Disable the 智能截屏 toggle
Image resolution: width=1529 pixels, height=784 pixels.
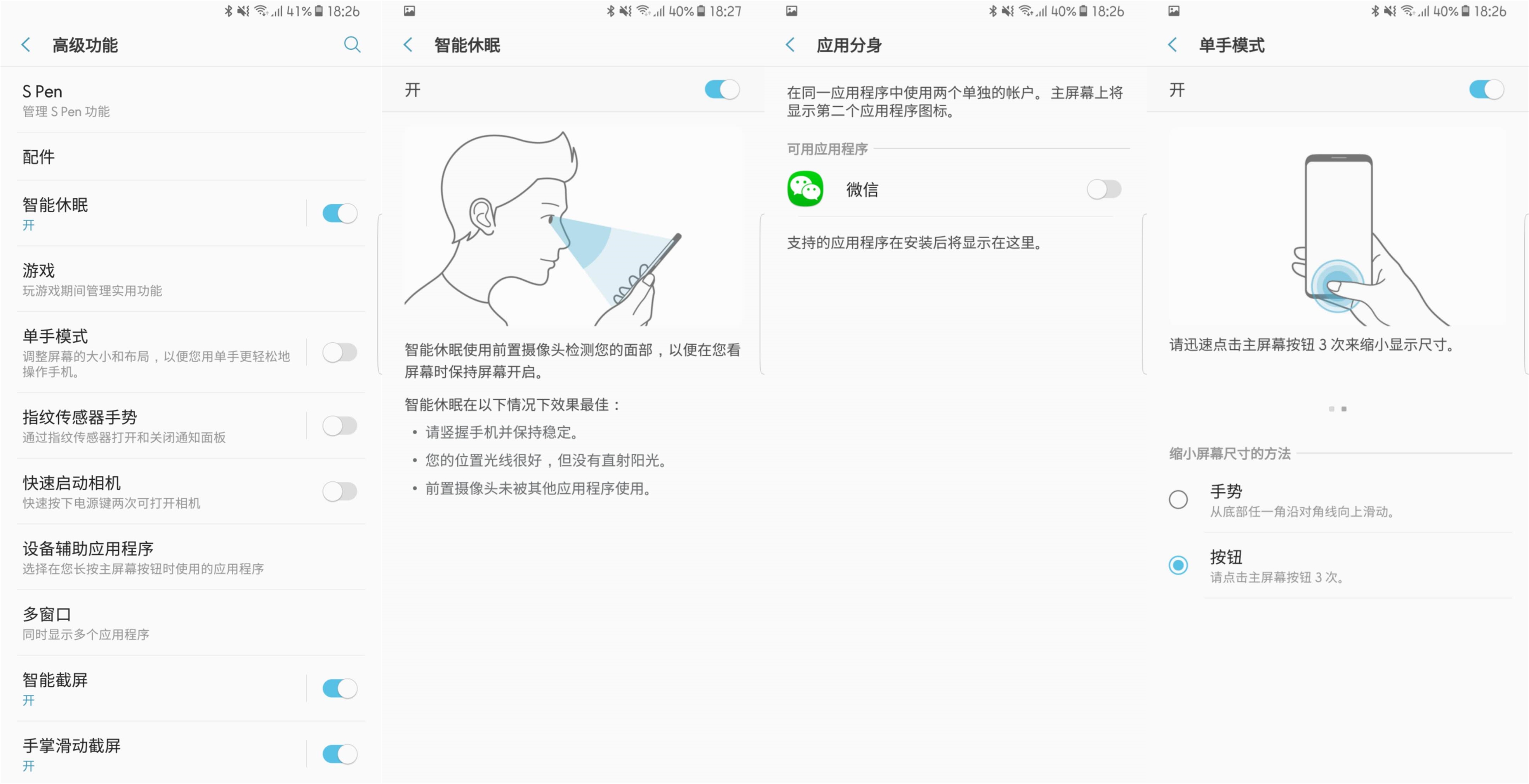339,689
